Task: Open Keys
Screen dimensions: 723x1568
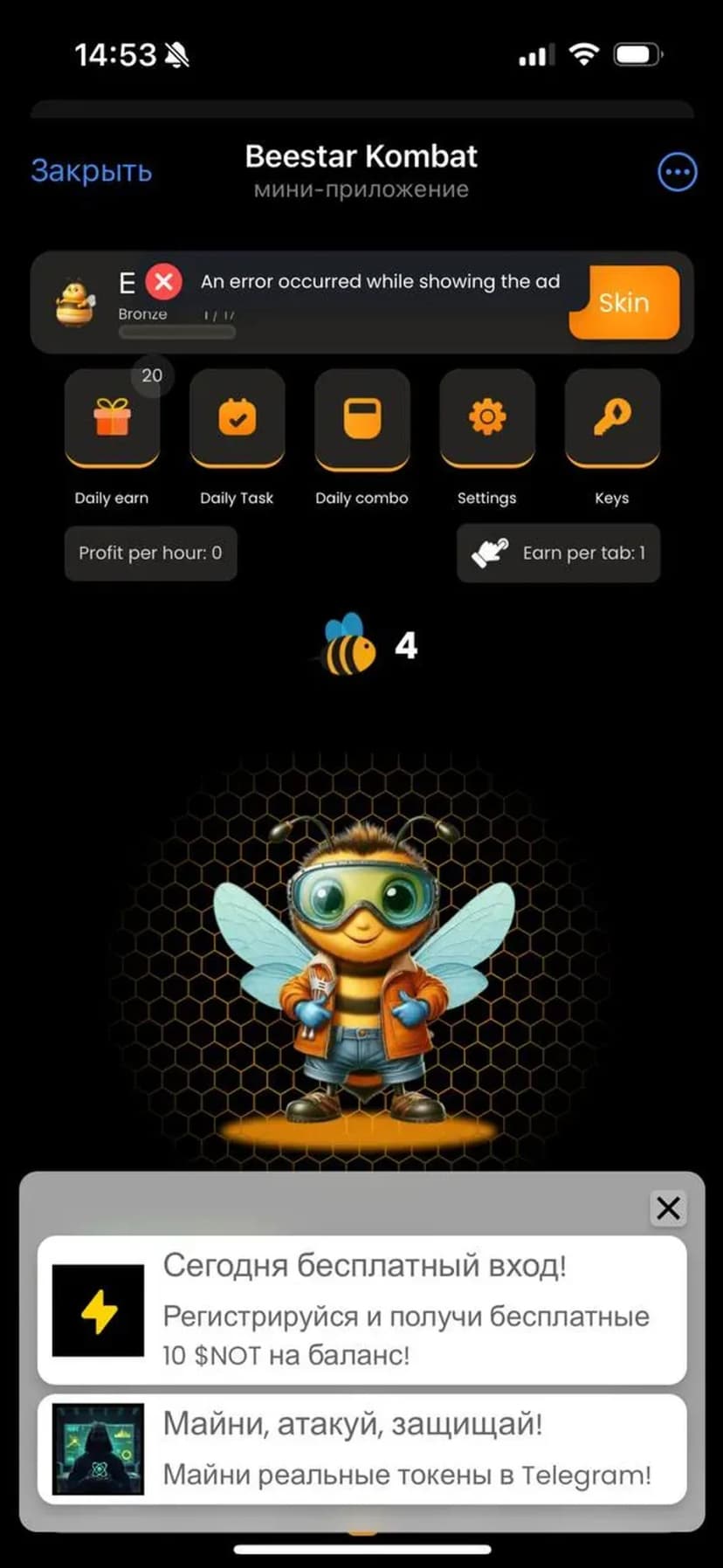Action: point(611,417)
